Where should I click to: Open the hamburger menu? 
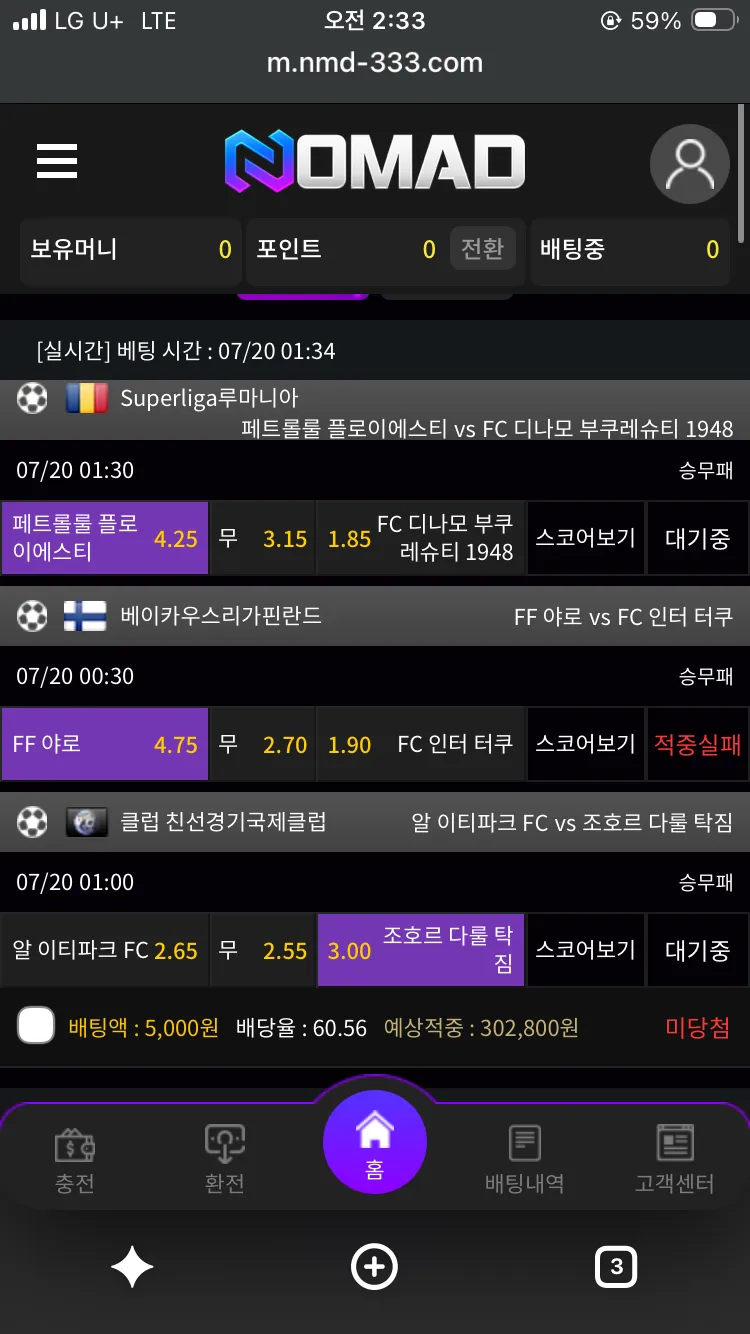click(x=57, y=161)
